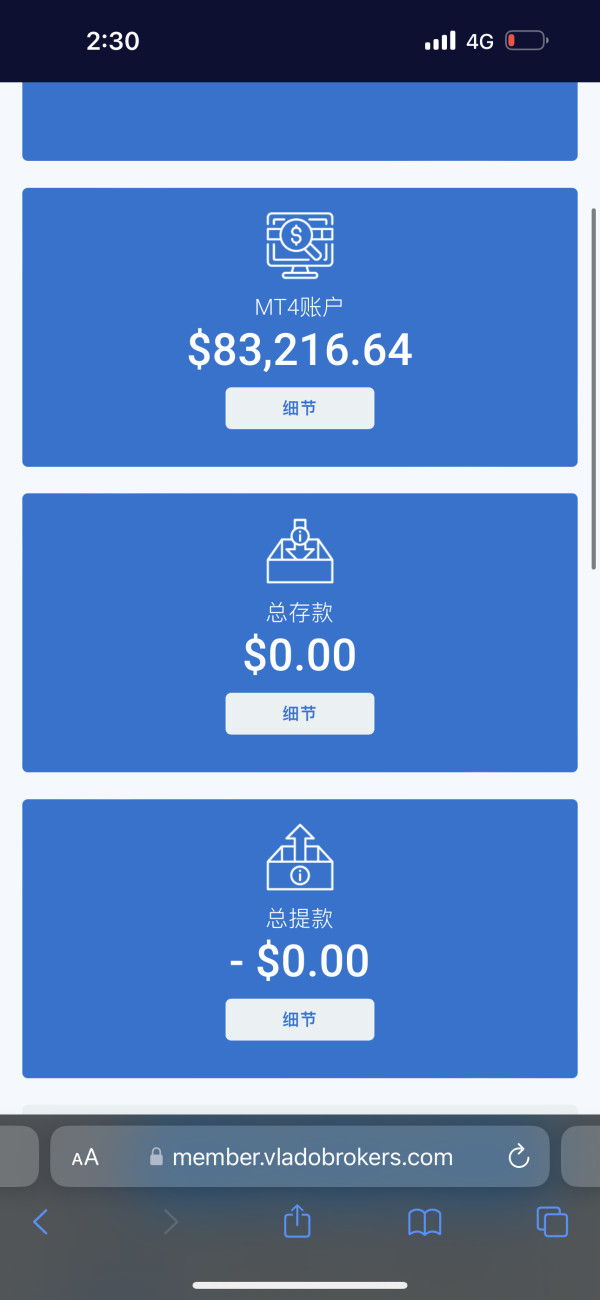Share this page
Viewport: 600px width, 1300px height.
click(x=298, y=1220)
